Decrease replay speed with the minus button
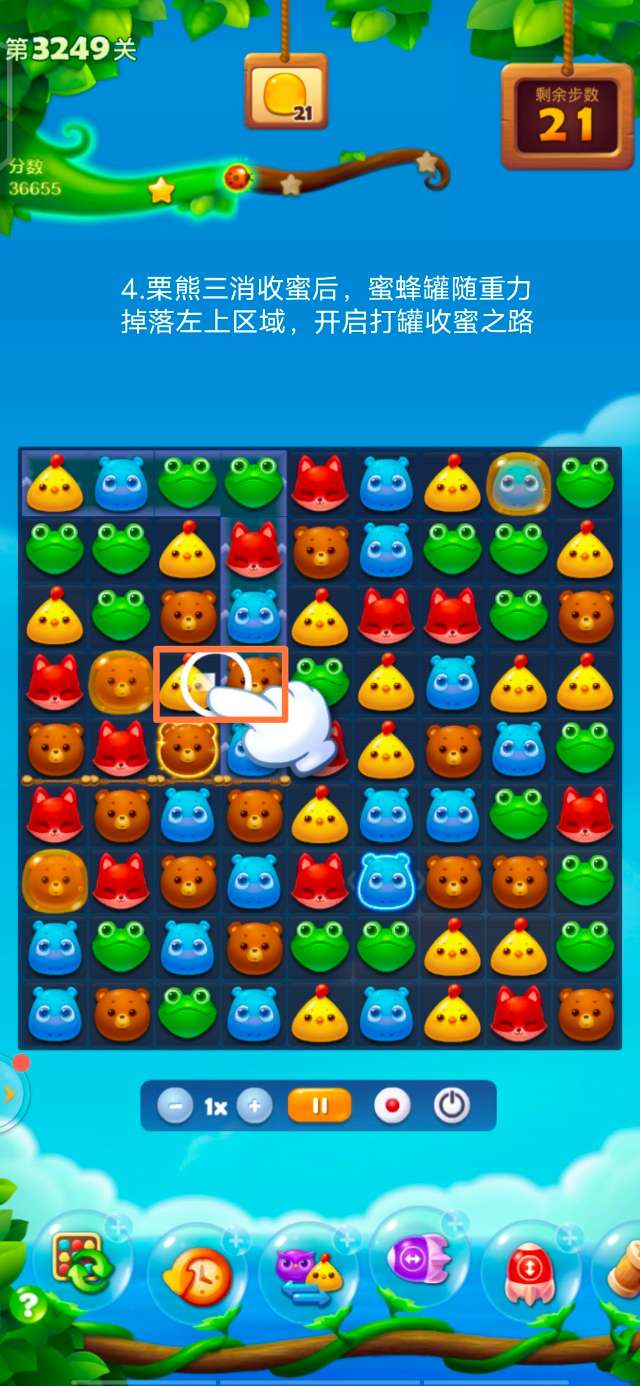The height and width of the screenshot is (1386, 640). click(175, 1106)
